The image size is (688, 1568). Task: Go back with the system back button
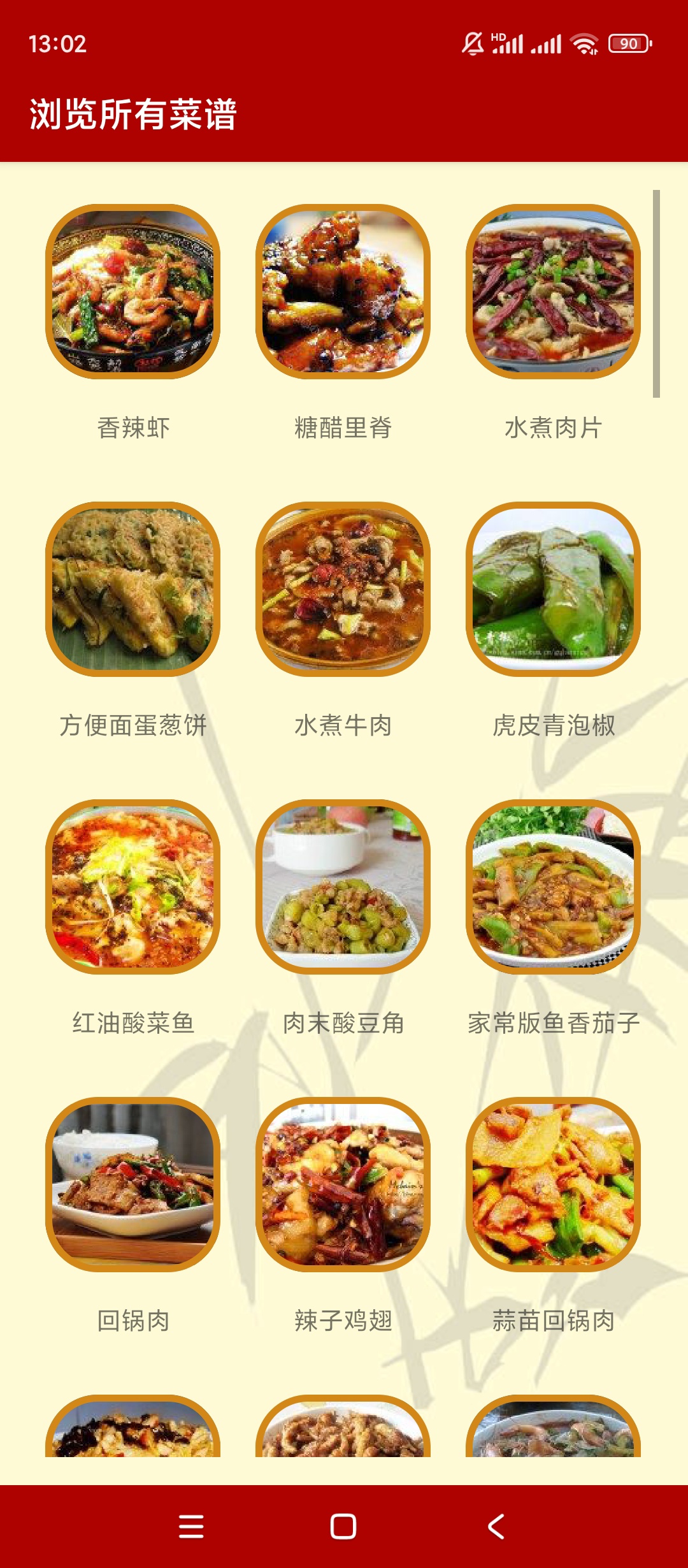coord(496,1527)
